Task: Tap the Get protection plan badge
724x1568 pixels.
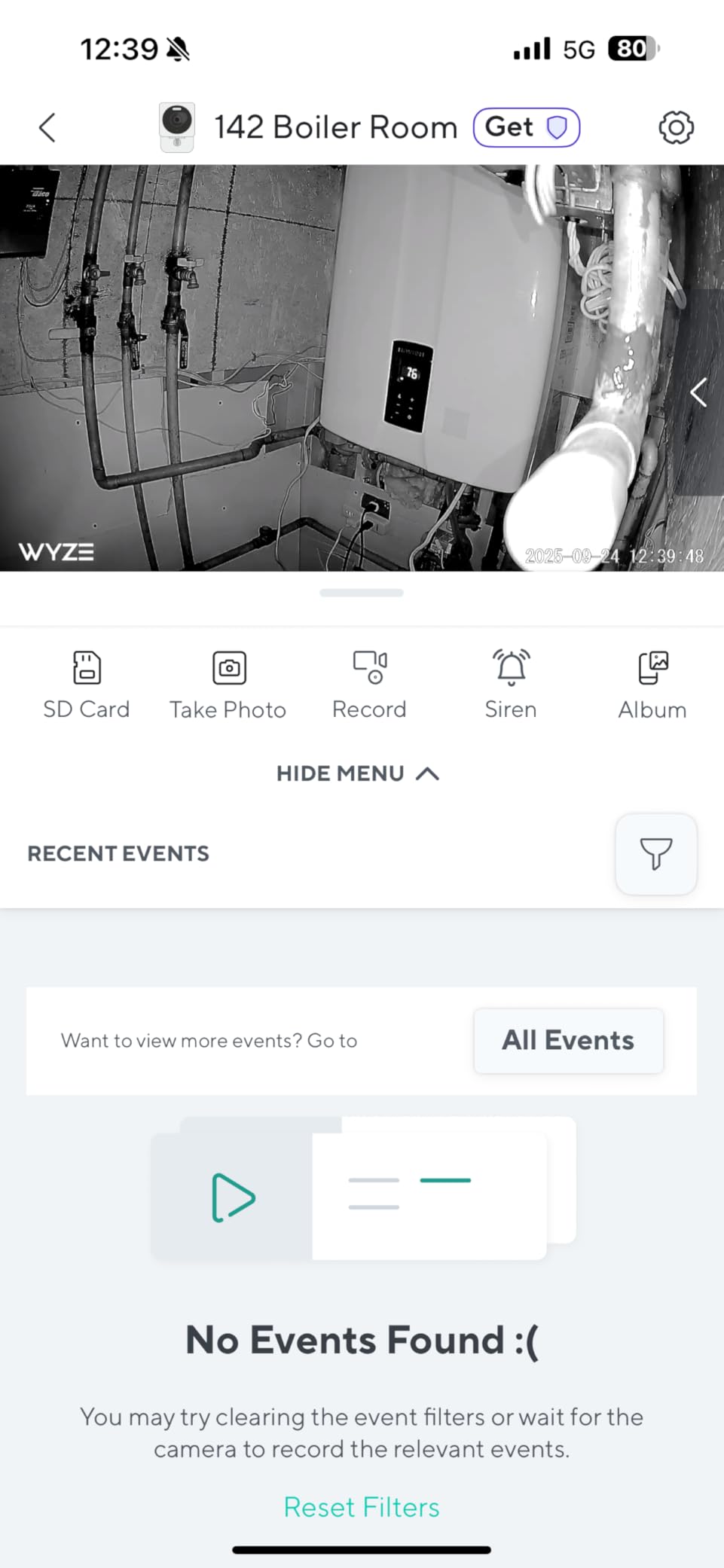Action: point(526,127)
